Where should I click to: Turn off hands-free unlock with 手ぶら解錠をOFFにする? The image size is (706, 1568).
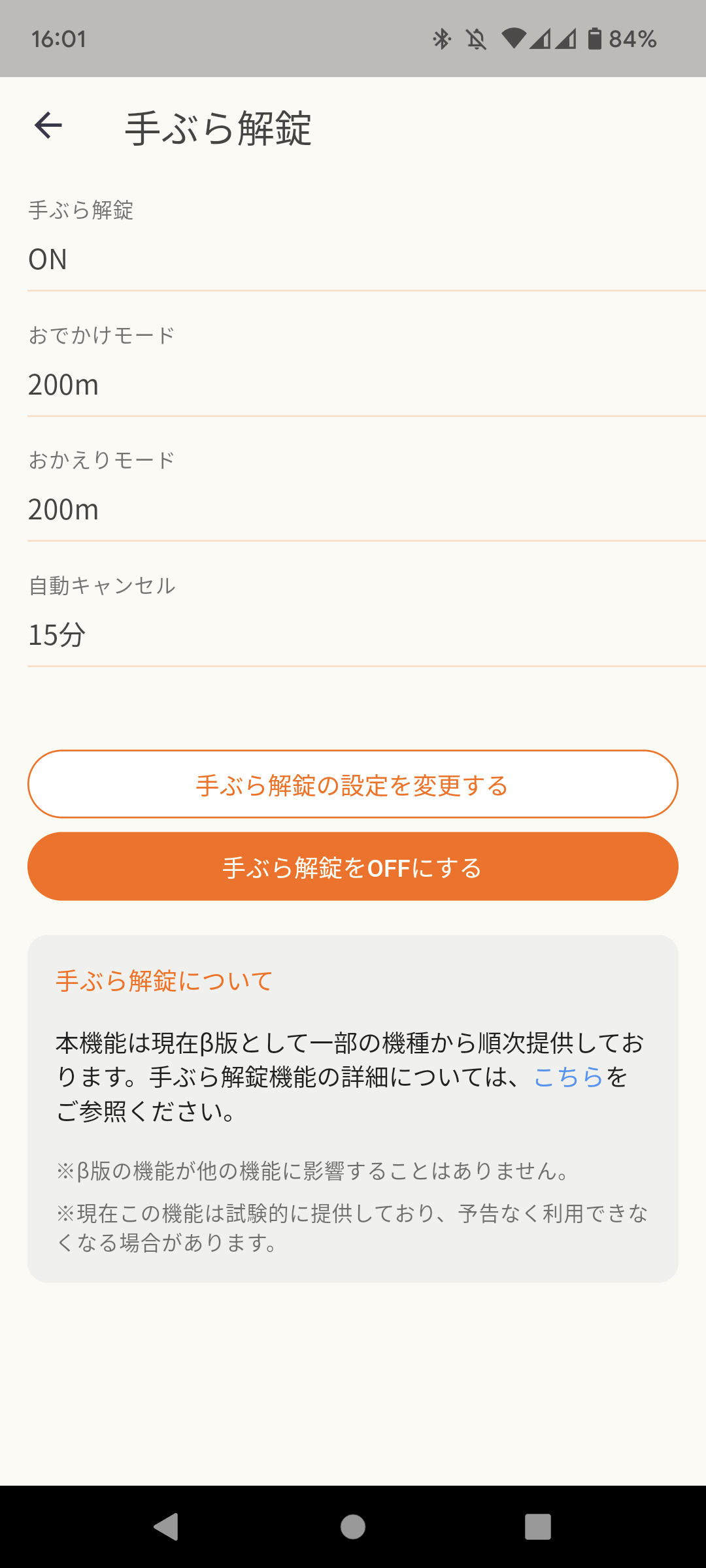click(352, 867)
